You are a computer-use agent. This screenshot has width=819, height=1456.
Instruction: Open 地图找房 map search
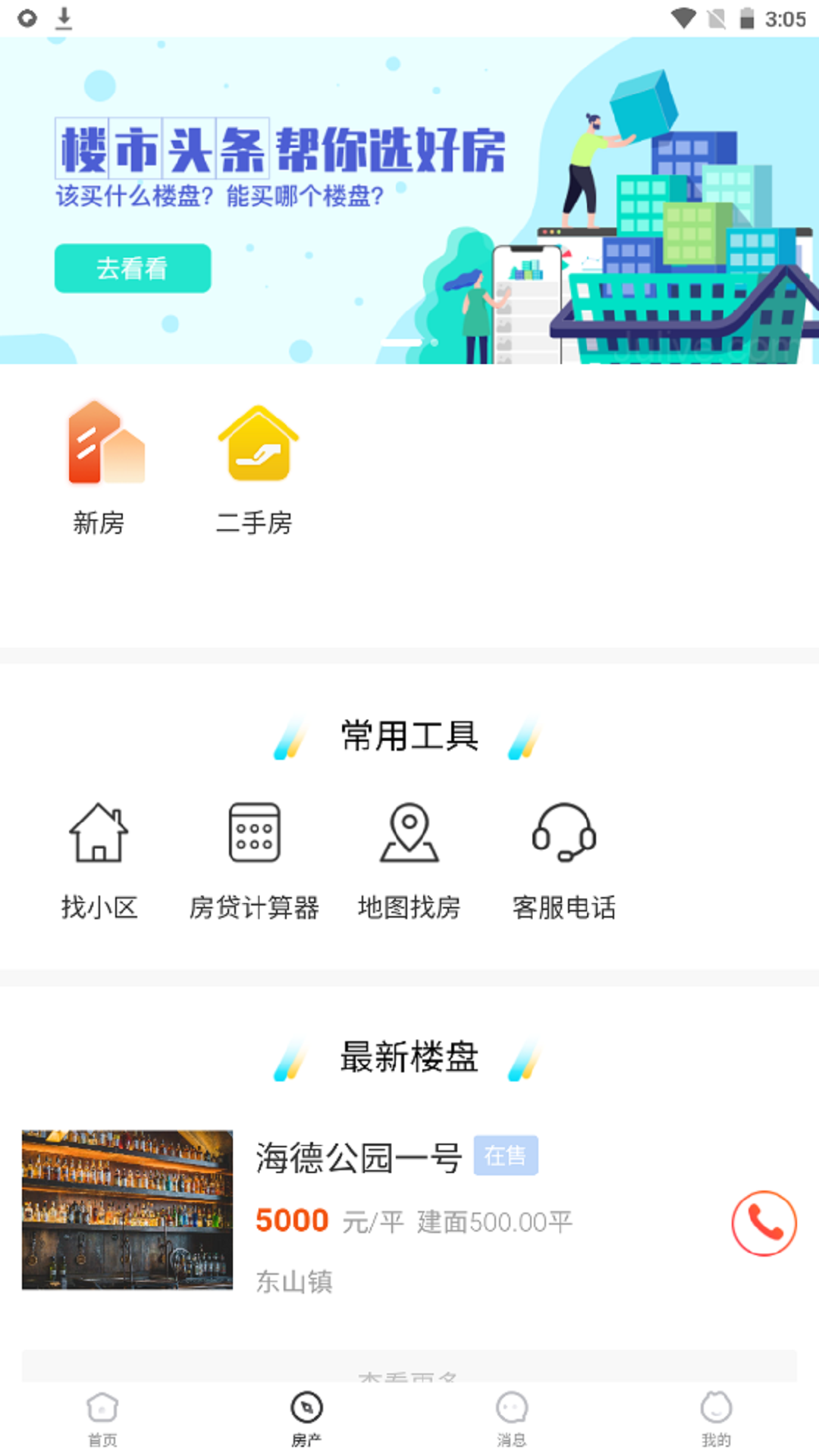coord(409,861)
